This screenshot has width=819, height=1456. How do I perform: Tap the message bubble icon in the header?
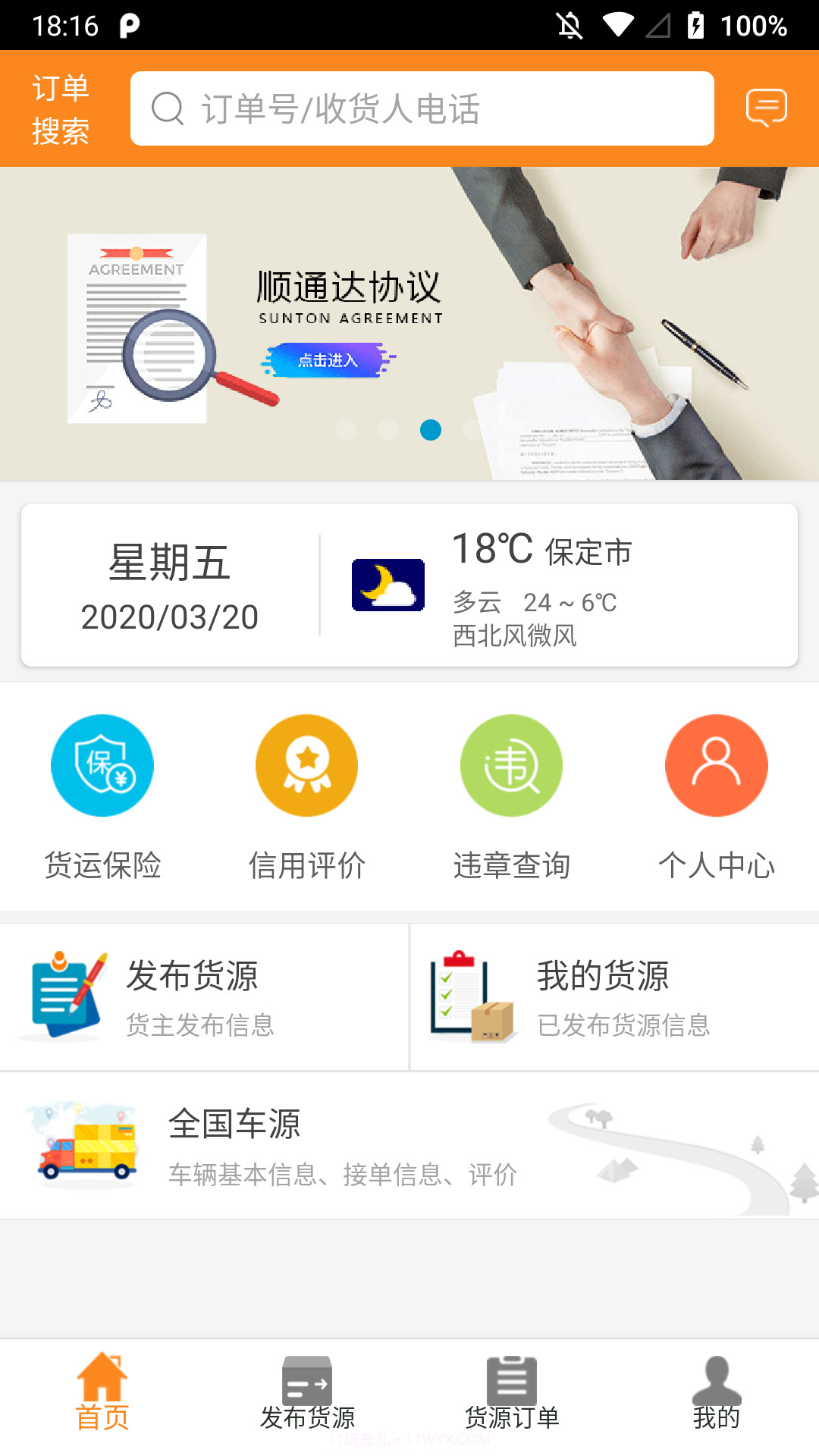(x=766, y=108)
